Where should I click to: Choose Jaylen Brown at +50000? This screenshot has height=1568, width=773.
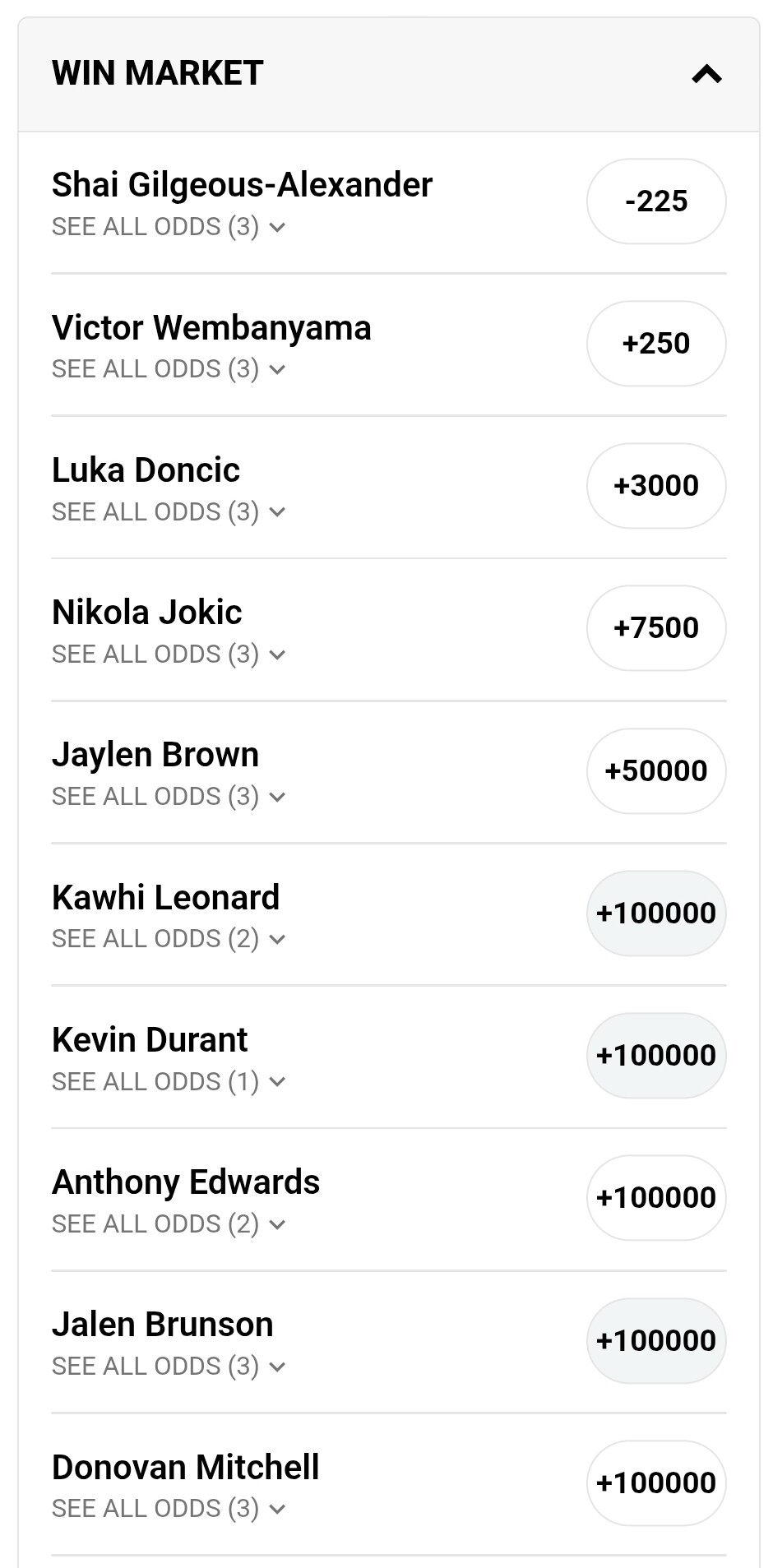click(x=655, y=771)
